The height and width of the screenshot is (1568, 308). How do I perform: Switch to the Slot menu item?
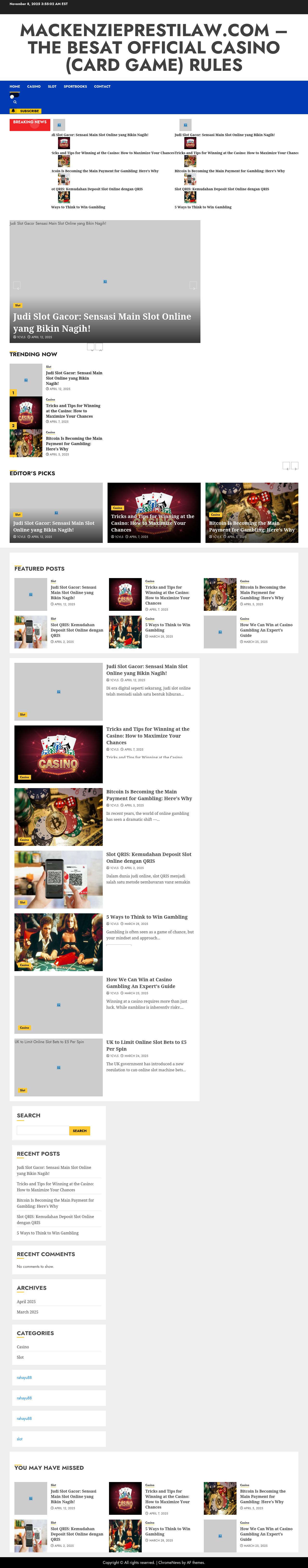click(x=52, y=86)
